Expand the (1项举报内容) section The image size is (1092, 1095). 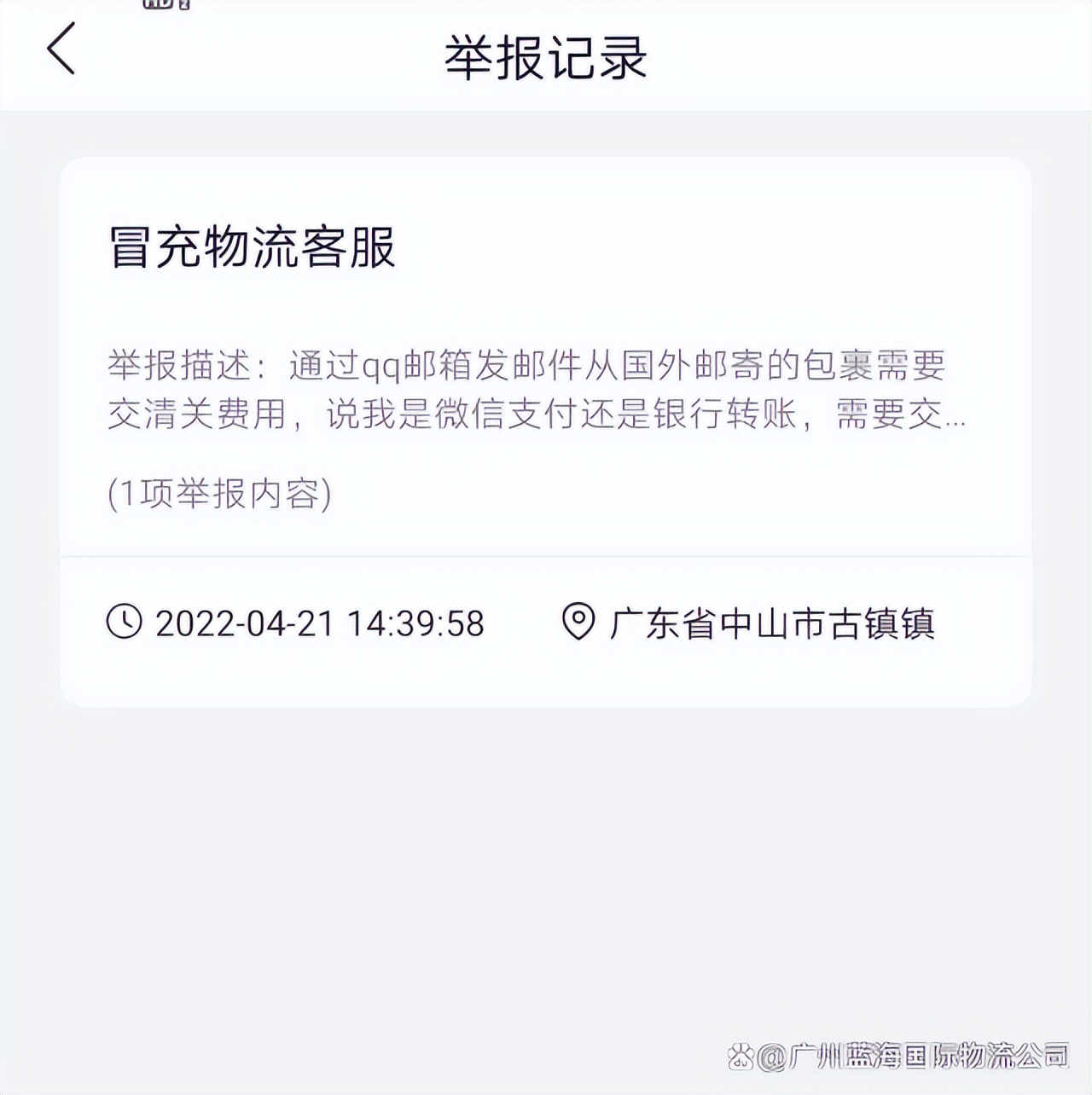[x=220, y=491]
